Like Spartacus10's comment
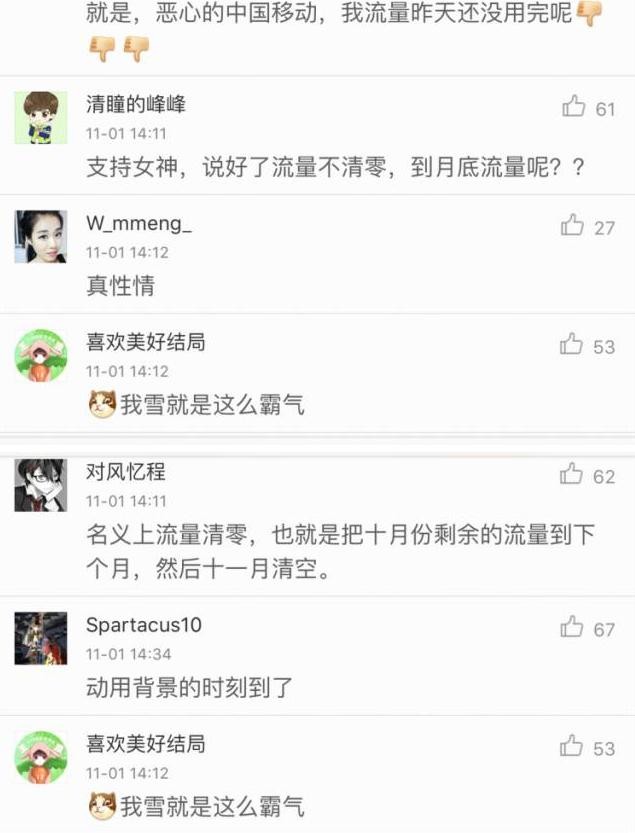635x833 pixels. [x=573, y=628]
